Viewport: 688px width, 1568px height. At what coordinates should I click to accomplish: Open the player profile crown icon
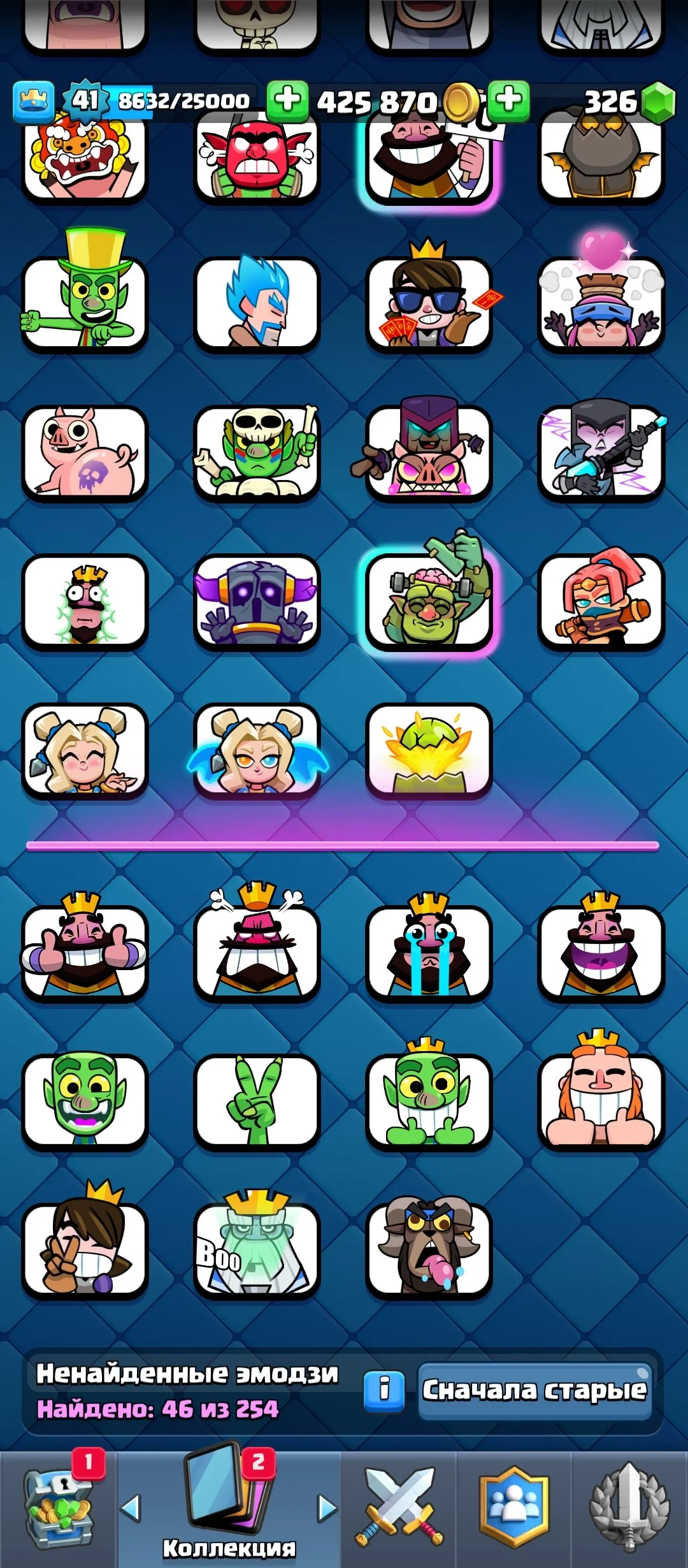pyautogui.click(x=33, y=101)
